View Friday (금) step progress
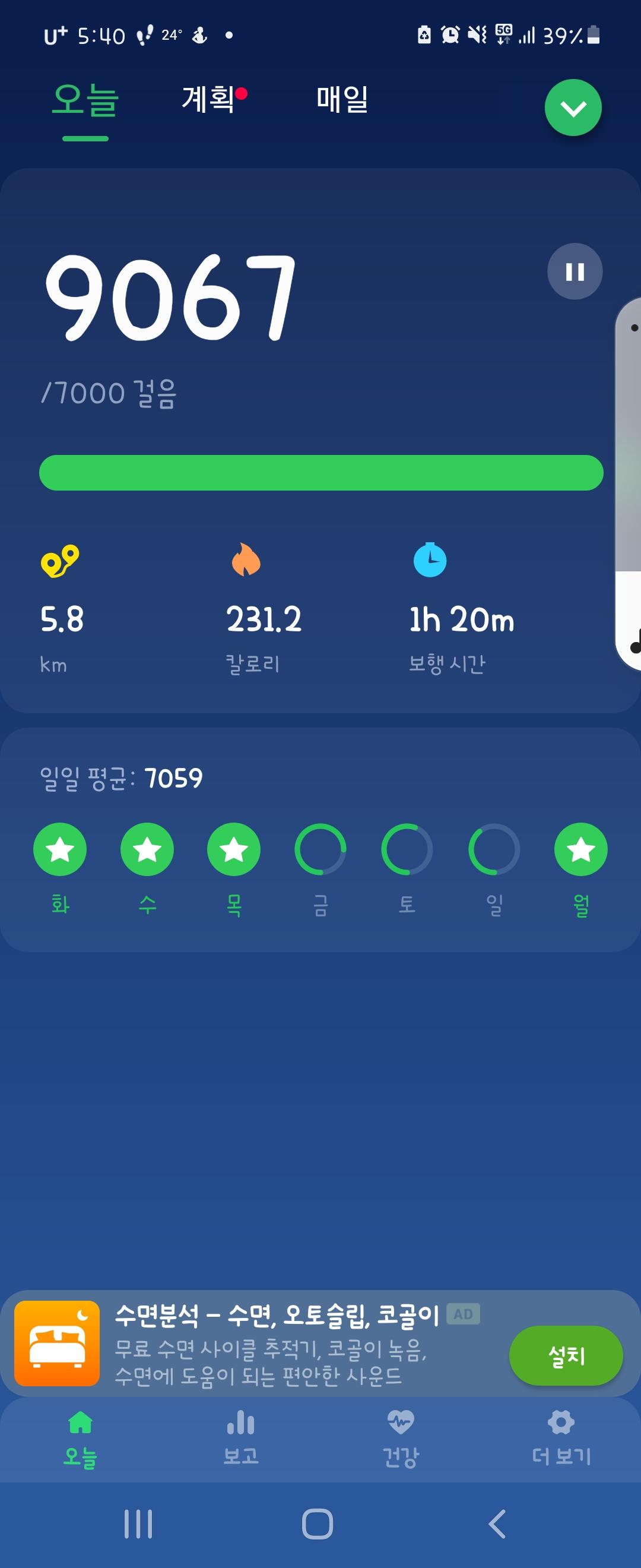Viewport: 641px width, 1568px height. pyautogui.click(x=320, y=849)
